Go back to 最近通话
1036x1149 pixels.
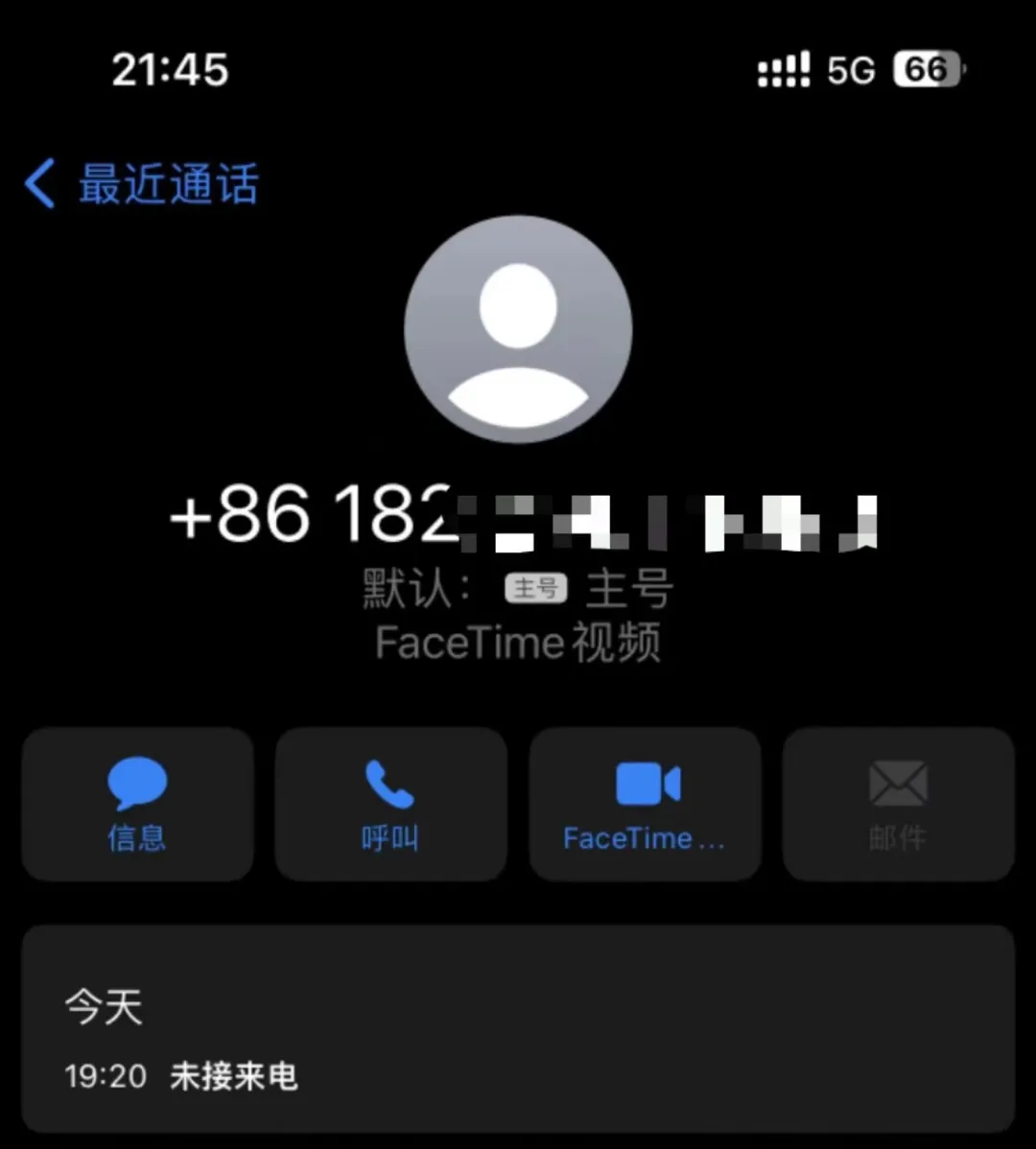[142, 184]
